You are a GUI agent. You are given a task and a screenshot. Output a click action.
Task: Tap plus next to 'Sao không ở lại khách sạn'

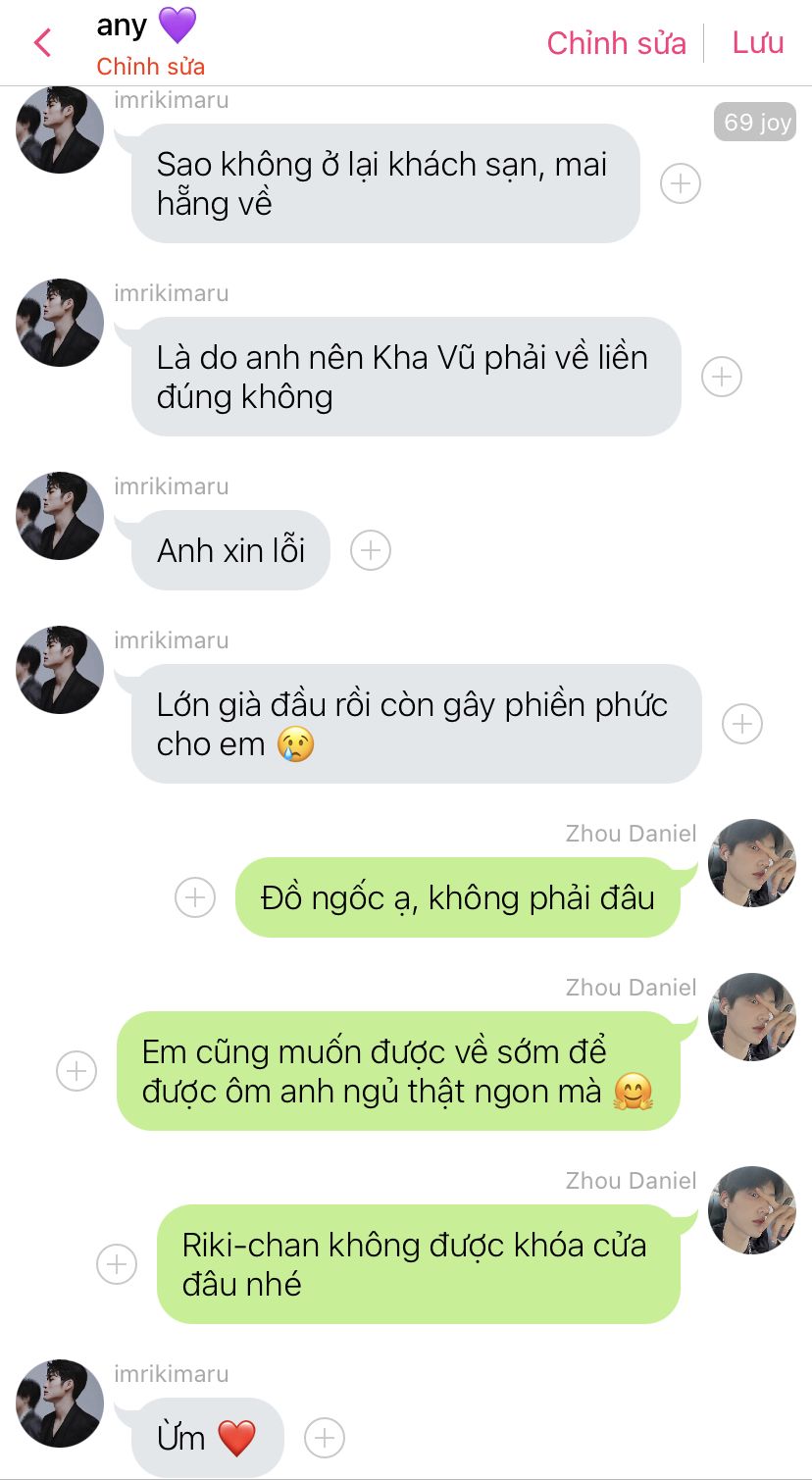point(681,183)
